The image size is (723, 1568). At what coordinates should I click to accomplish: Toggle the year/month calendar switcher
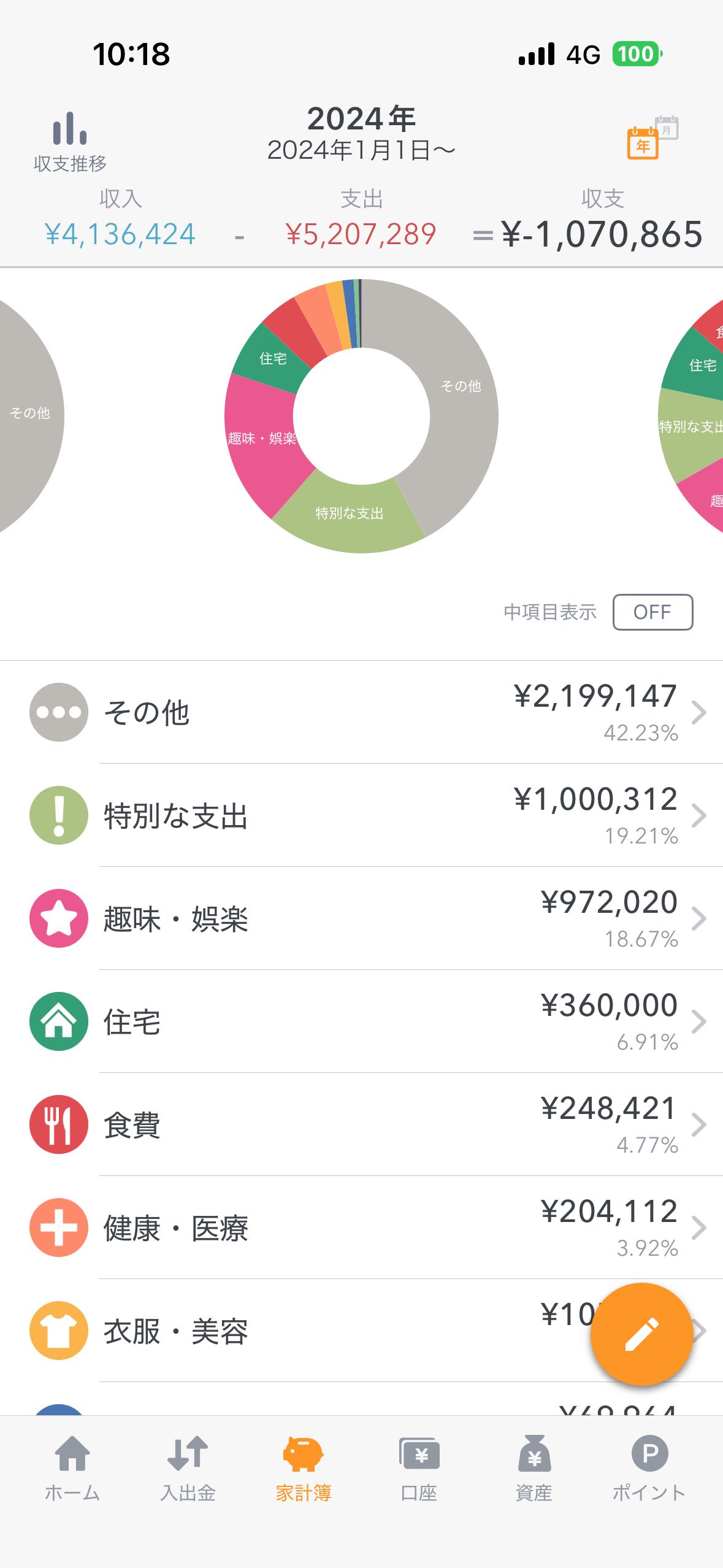[x=651, y=137]
